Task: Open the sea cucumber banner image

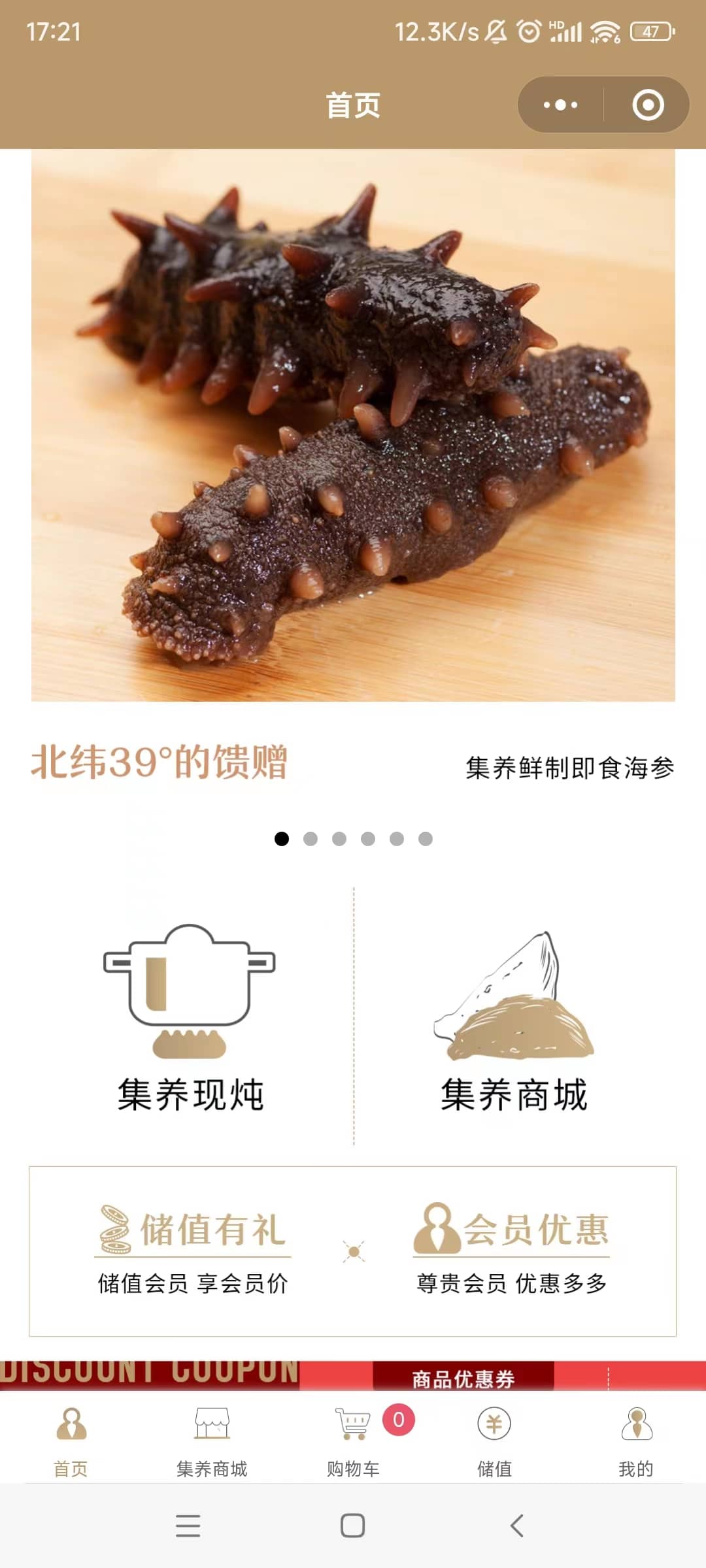Action: [x=353, y=425]
